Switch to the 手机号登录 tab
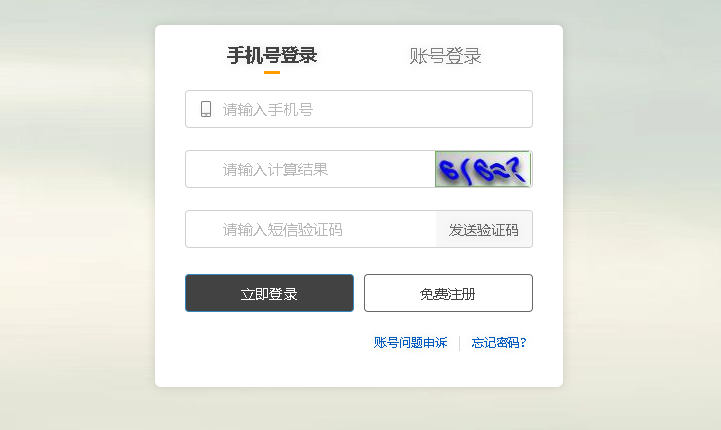 tap(271, 56)
